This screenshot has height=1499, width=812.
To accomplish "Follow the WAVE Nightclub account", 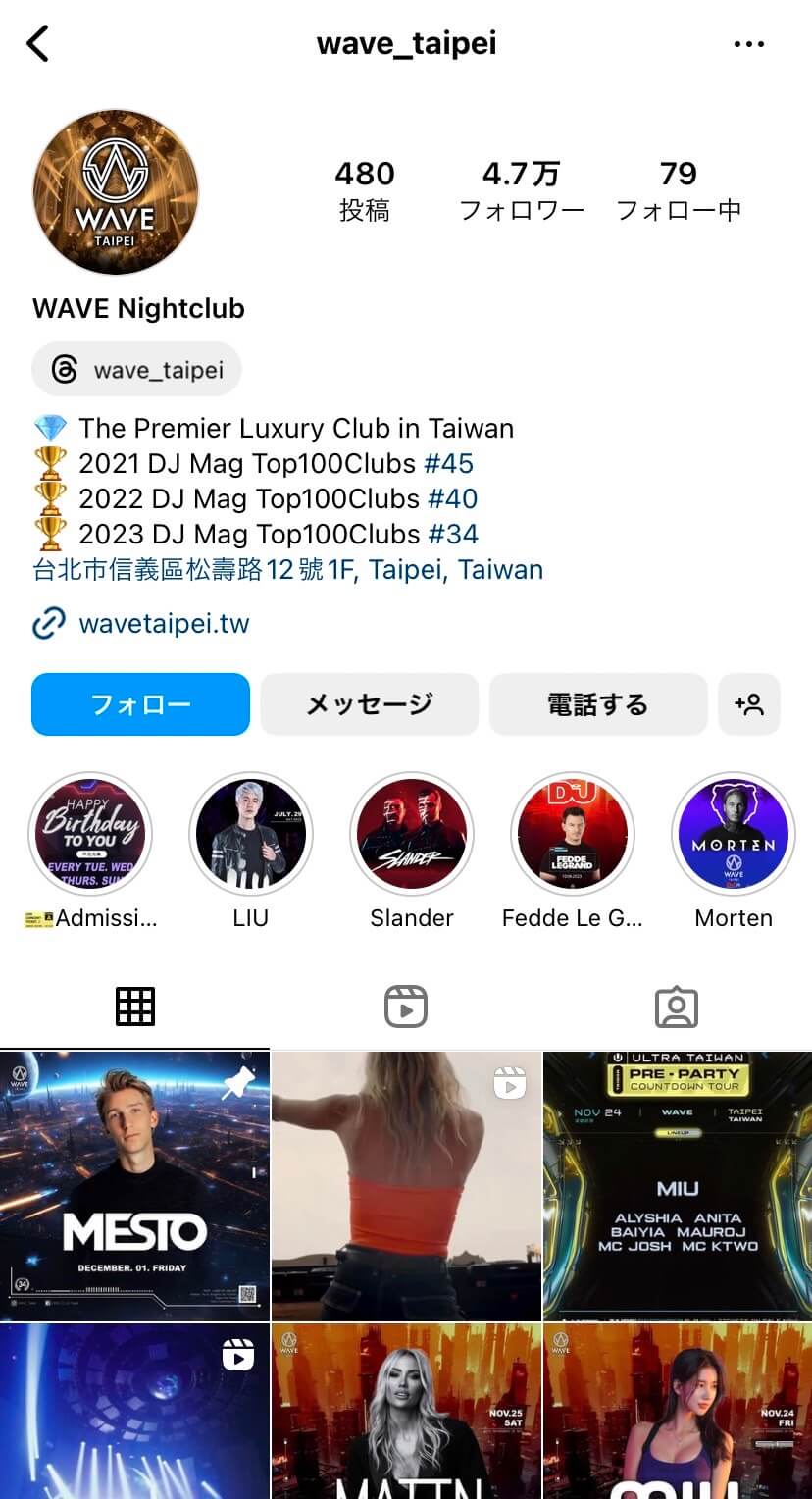I will point(140,704).
